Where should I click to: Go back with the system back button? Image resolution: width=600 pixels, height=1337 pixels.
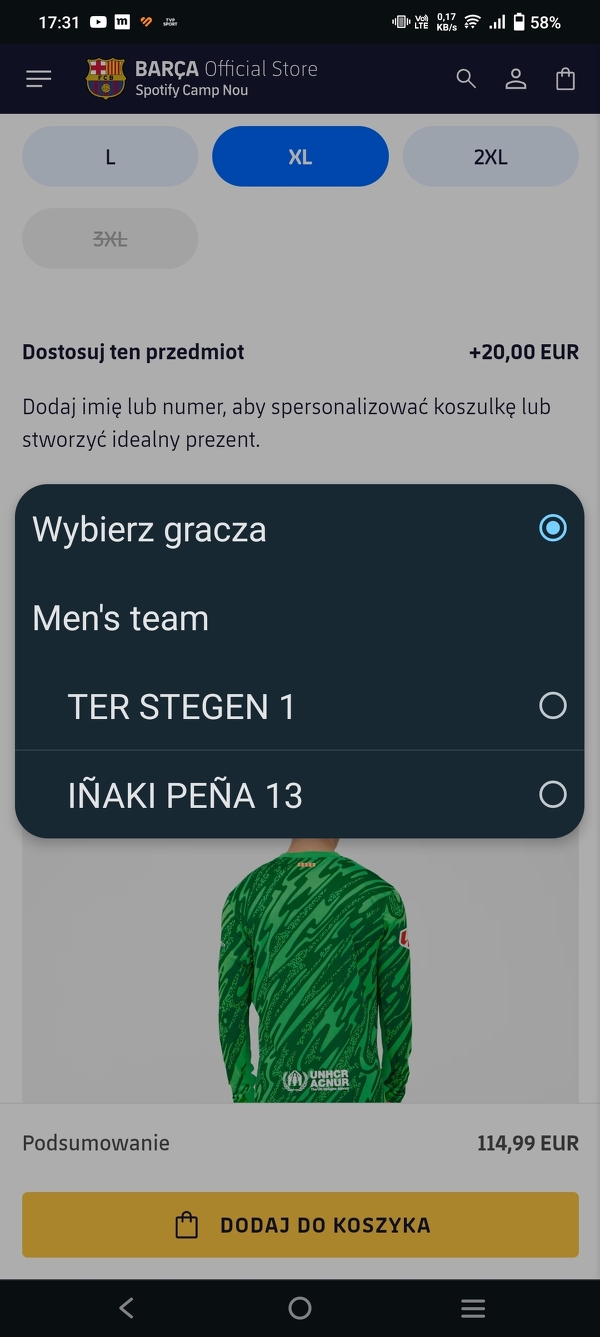[x=126, y=1308]
